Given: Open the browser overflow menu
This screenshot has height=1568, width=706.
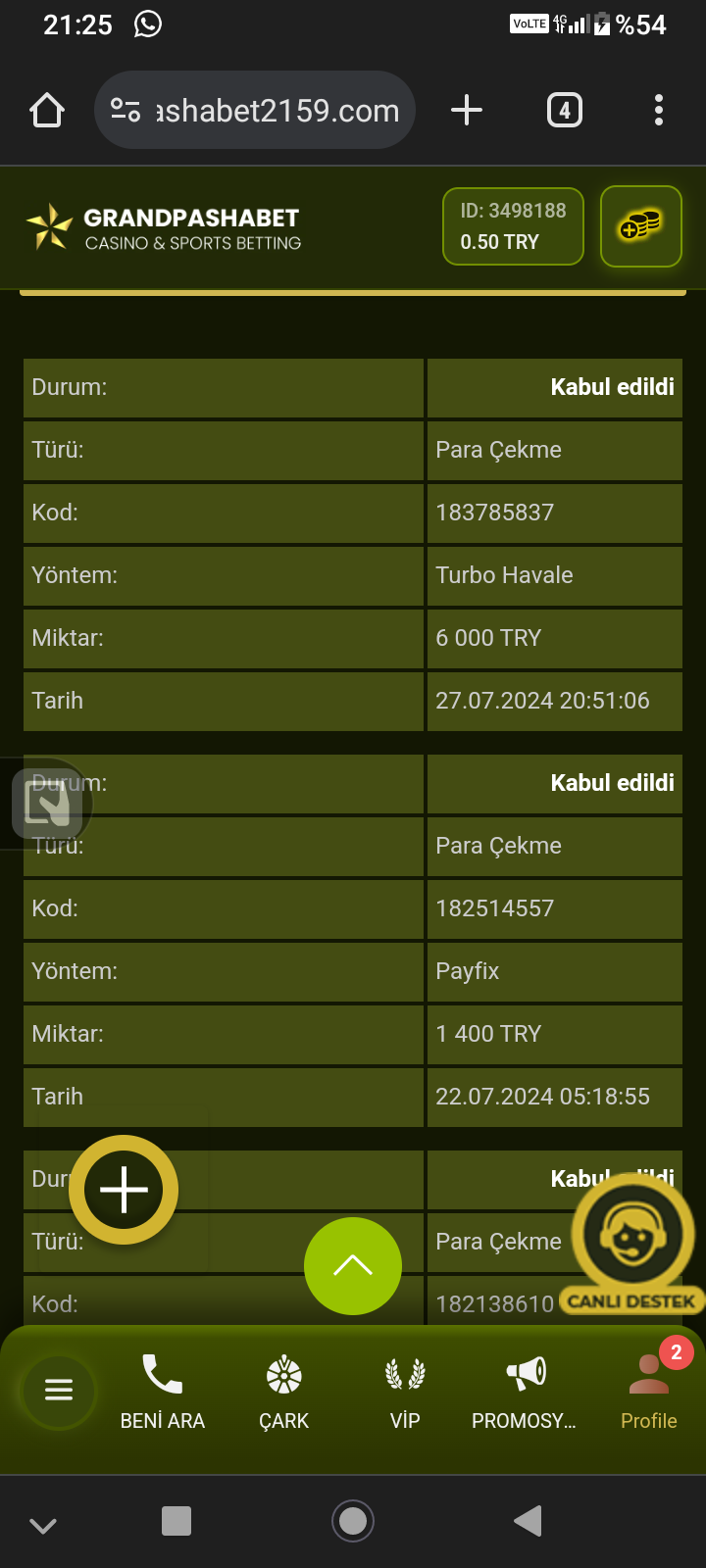Looking at the screenshot, I should pos(659,111).
